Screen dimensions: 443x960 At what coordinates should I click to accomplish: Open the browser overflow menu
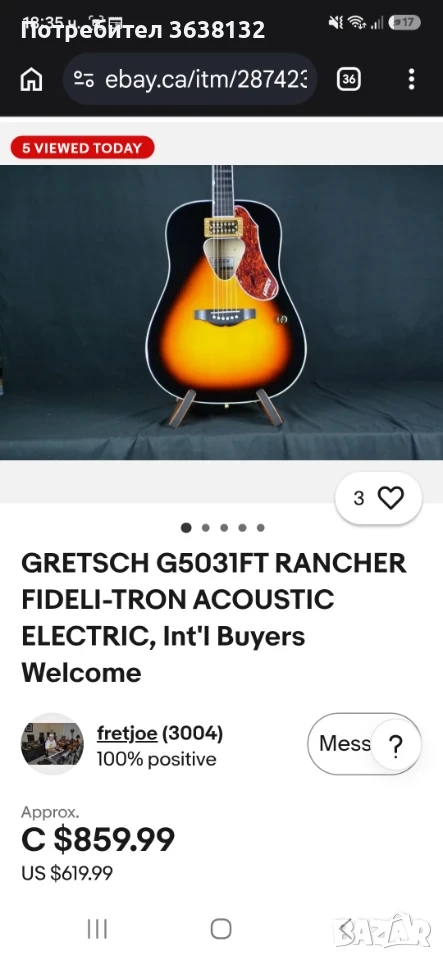point(411,79)
